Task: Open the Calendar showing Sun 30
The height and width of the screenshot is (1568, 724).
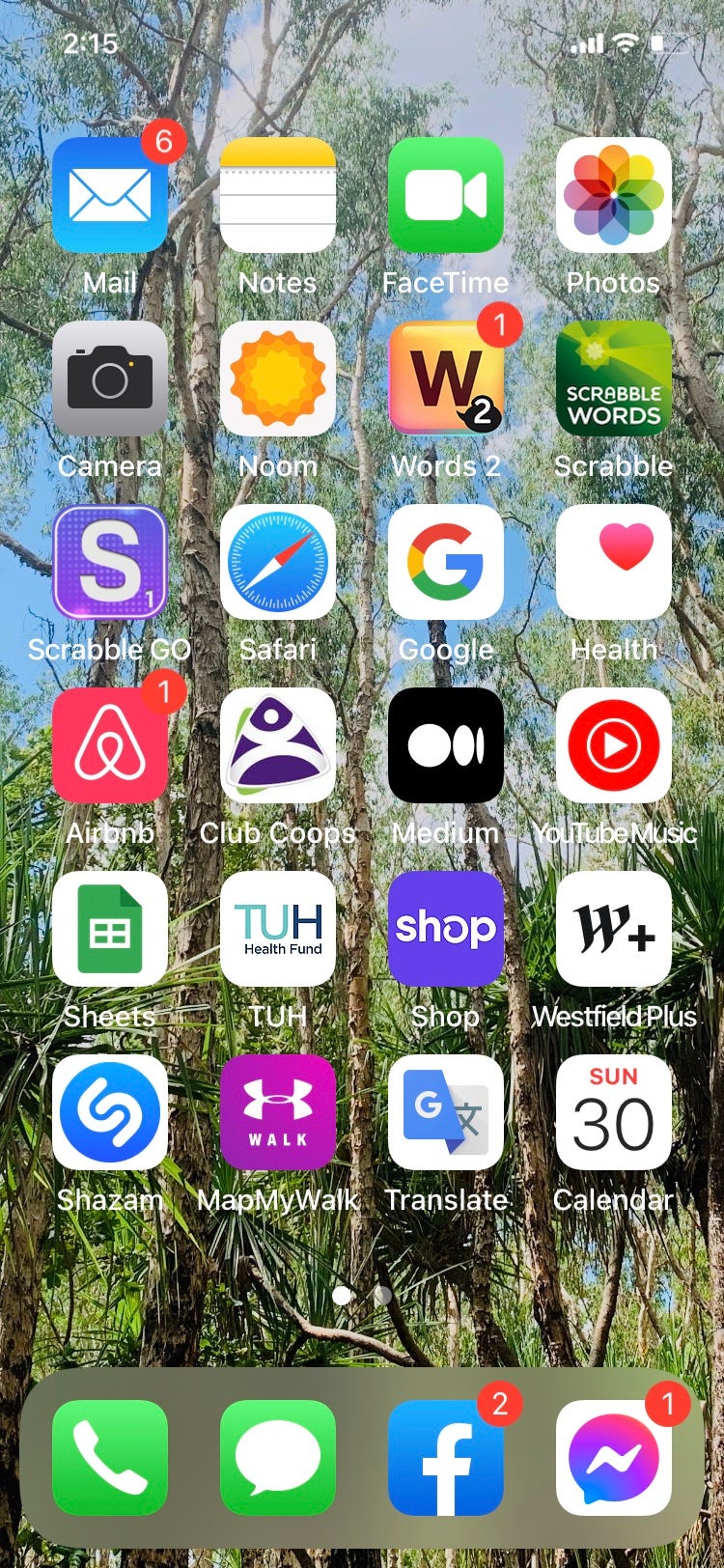Action: pos(614,1112)
